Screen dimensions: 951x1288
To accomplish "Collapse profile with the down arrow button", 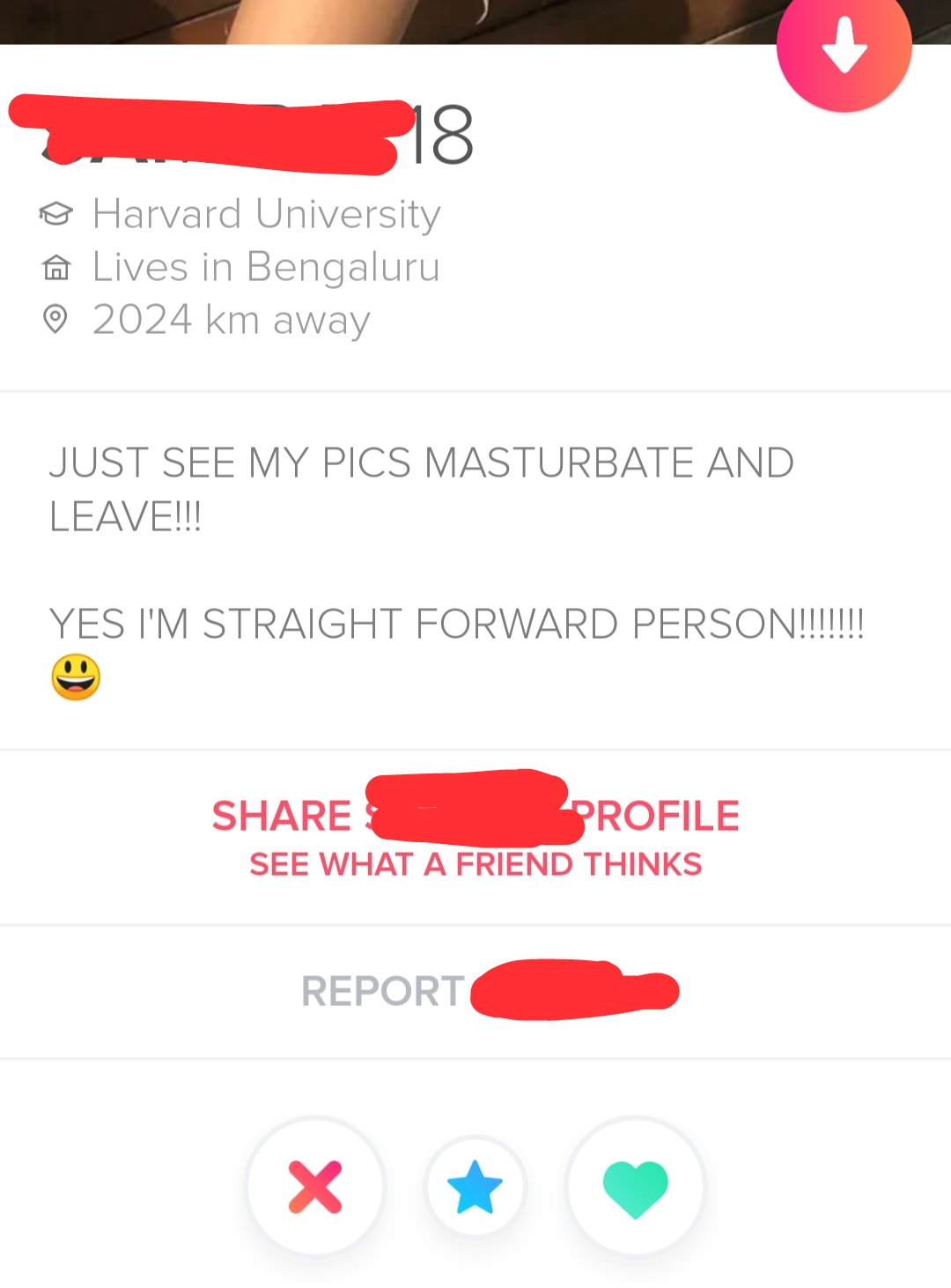I will (844, 46).
